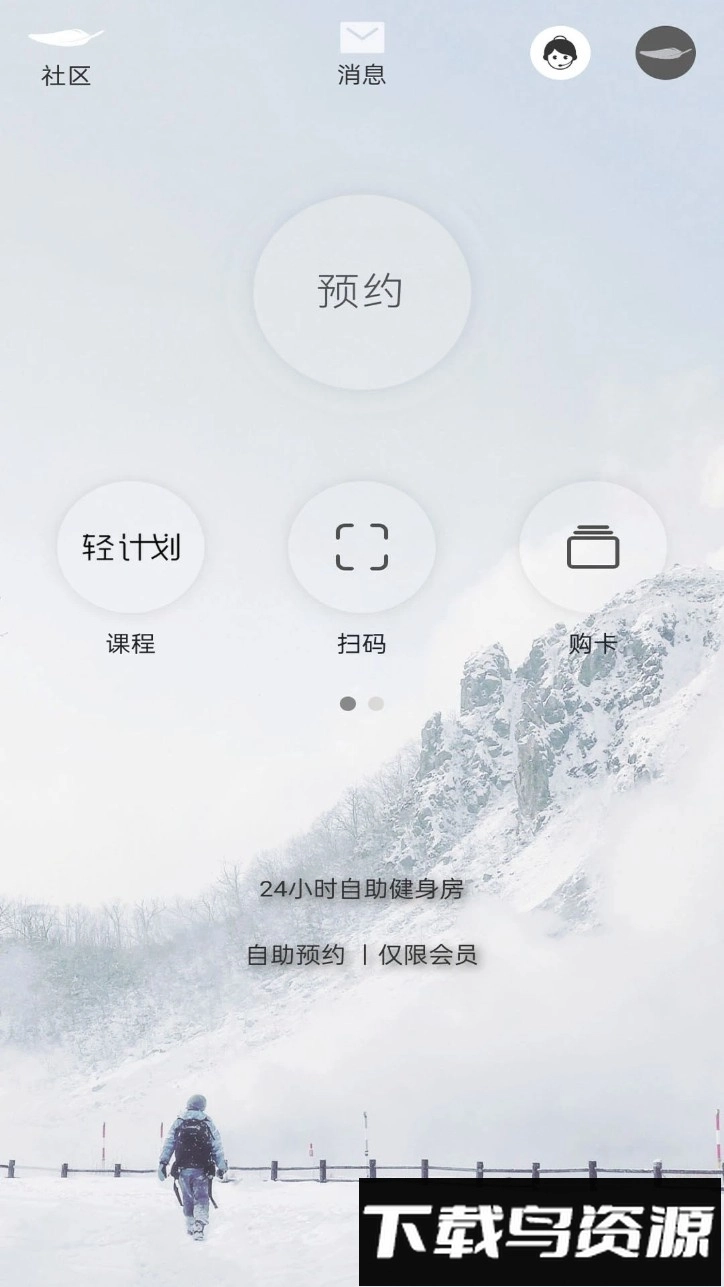Select the 消息 tab label
This screenshot has width=724, height=1287.
362,75
